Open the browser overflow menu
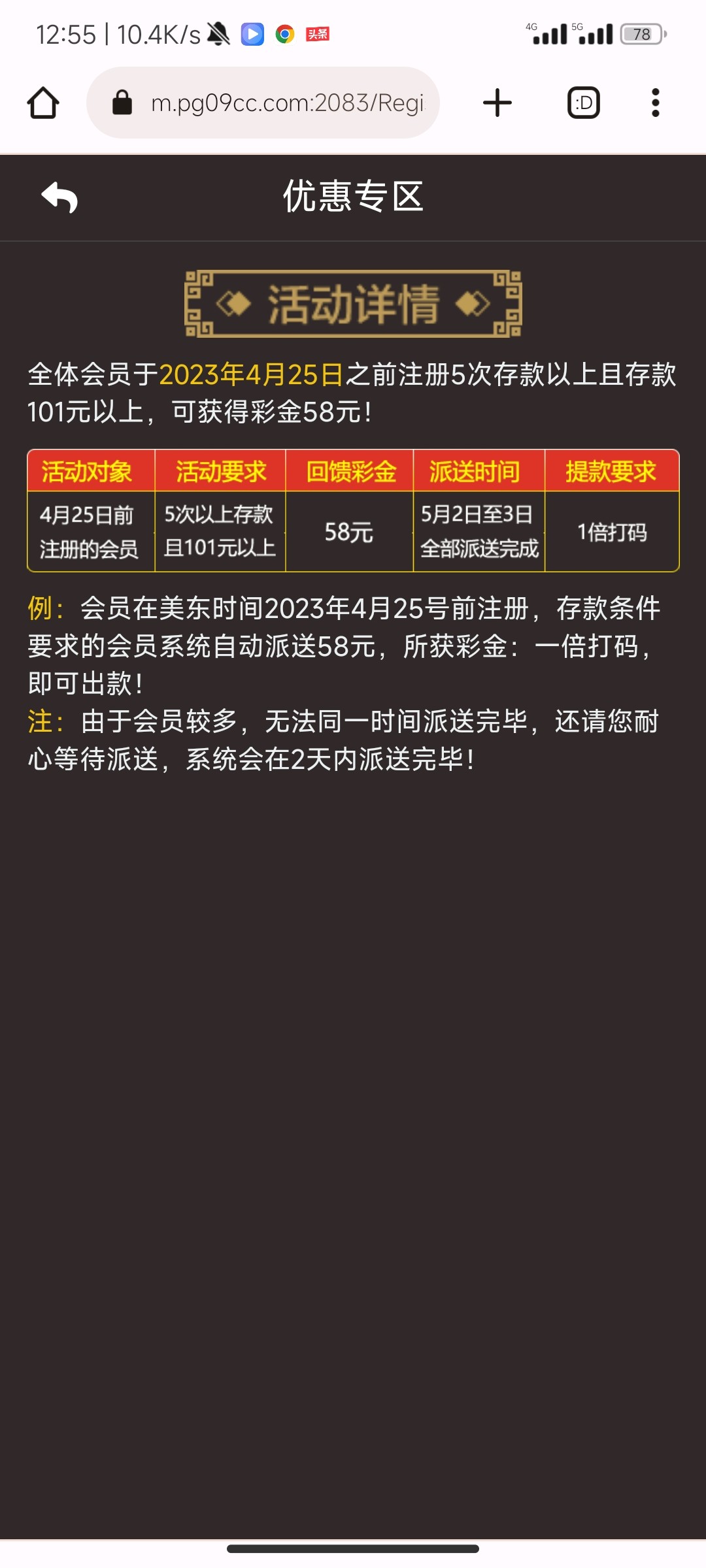706x1568 pixels. click(655, 103)
